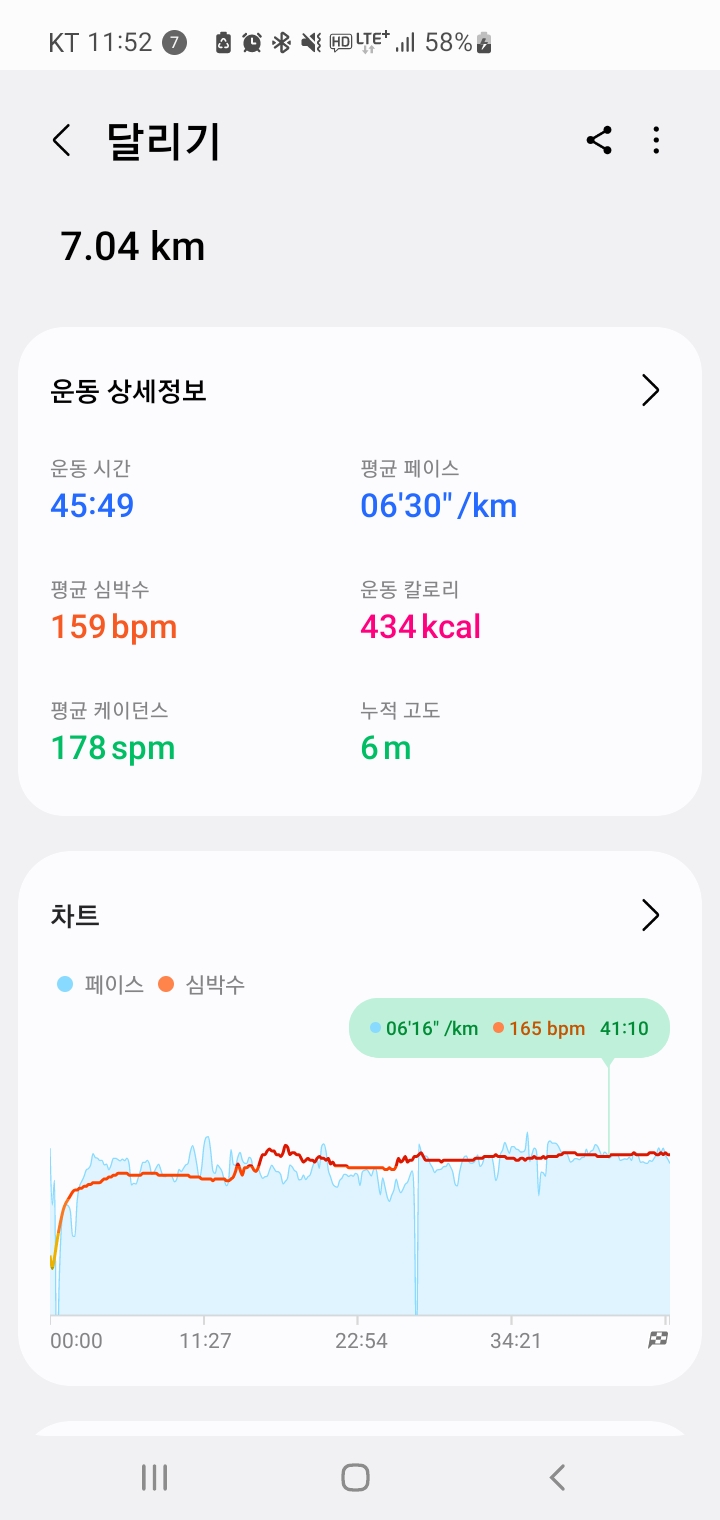Tap the LTE+ signal indicator

click(x=372, y=40)
